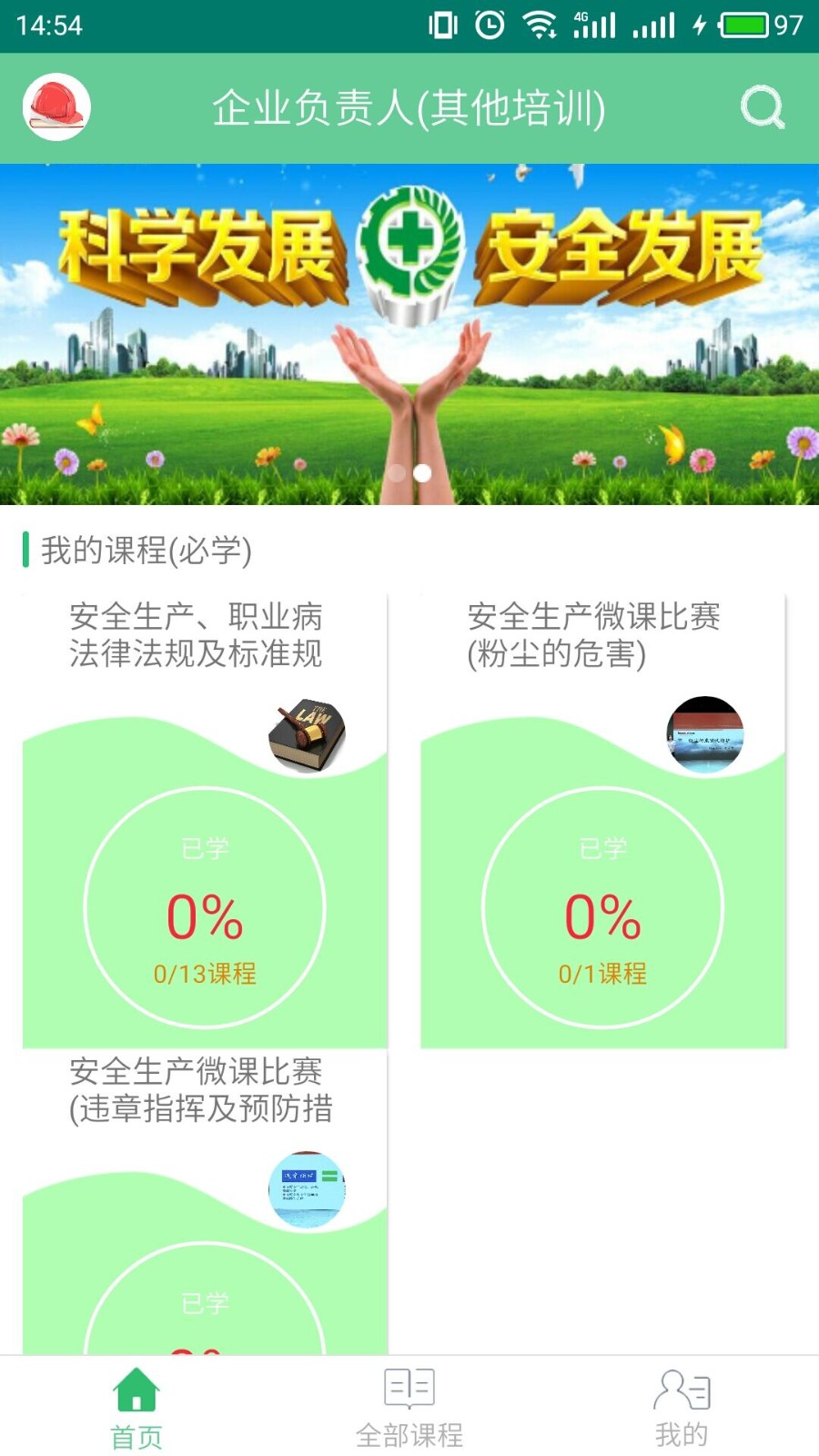This screenshot has width=819, height=1456.
Task: Open the 我的 tab
Action: [683, 1404]
